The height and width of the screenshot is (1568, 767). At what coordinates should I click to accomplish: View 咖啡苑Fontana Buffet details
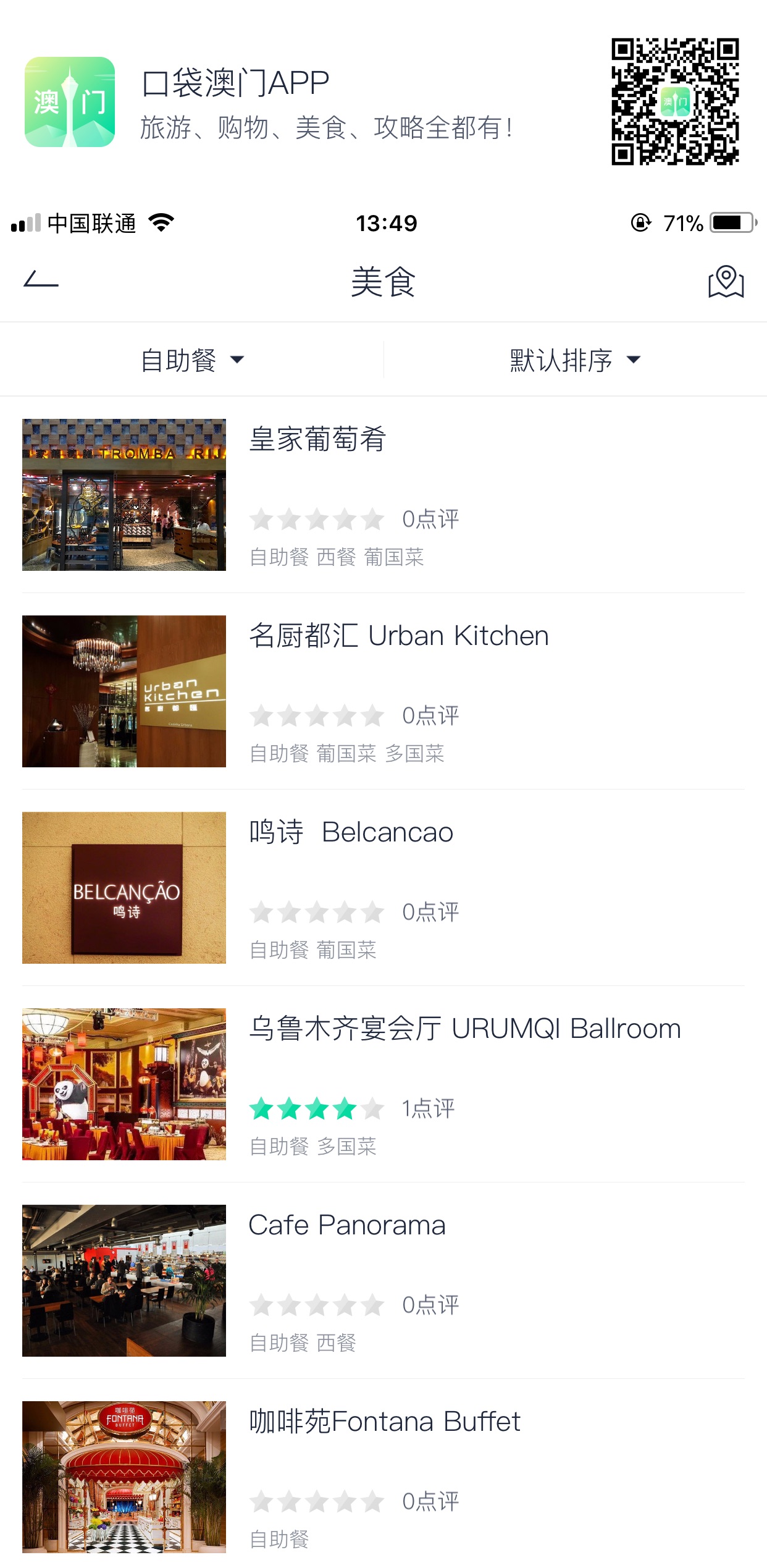(x=383, y=1477)
